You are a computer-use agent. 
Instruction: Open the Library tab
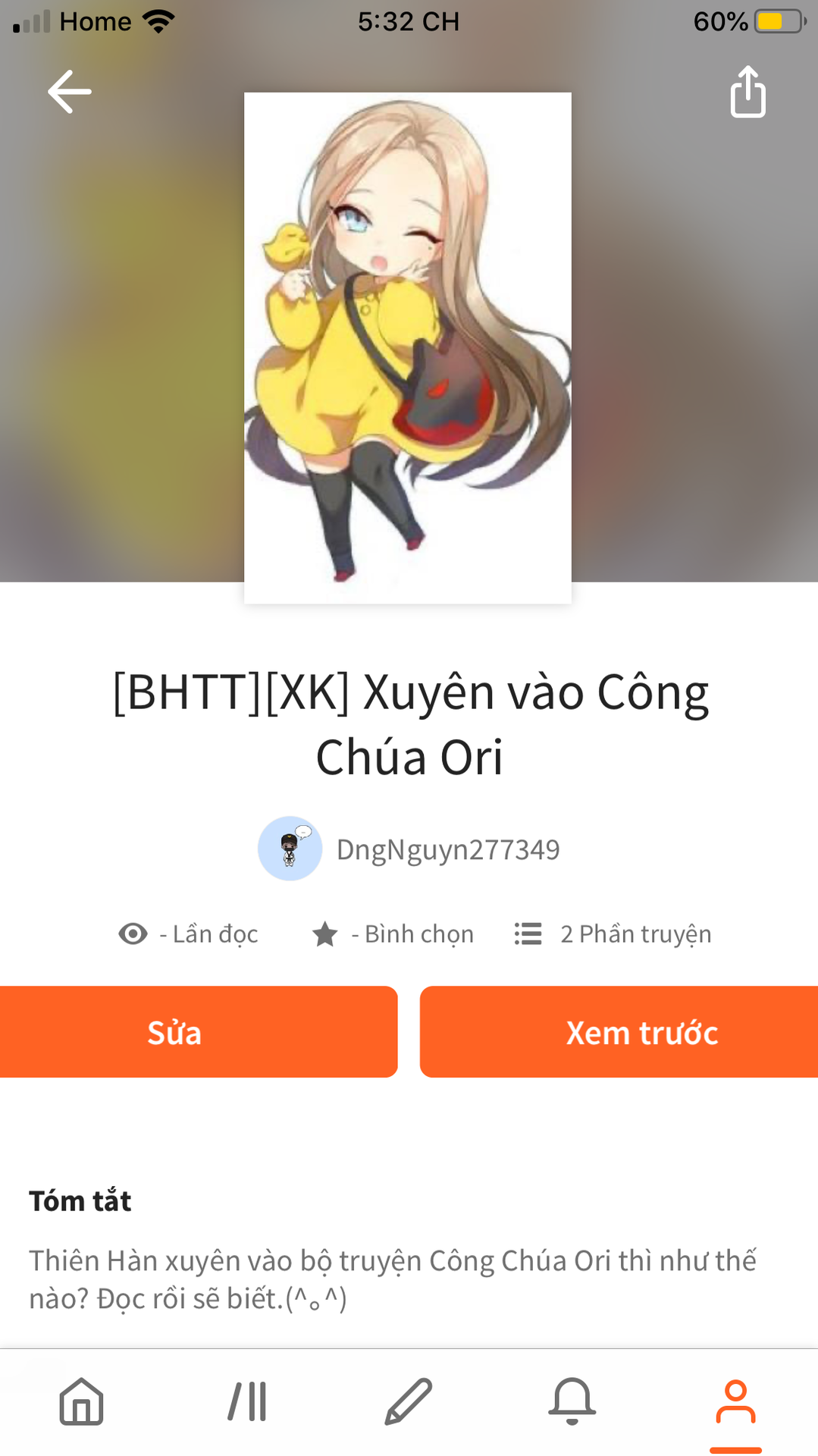point(247,1401)
